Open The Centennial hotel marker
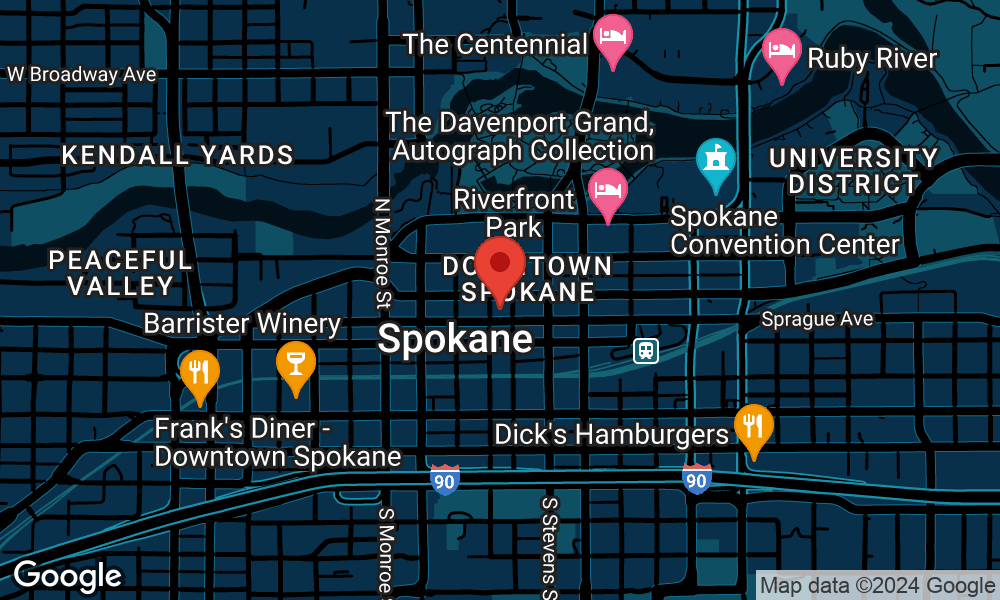This screenshot has height=600, width=1000. (x=612, y=39)
